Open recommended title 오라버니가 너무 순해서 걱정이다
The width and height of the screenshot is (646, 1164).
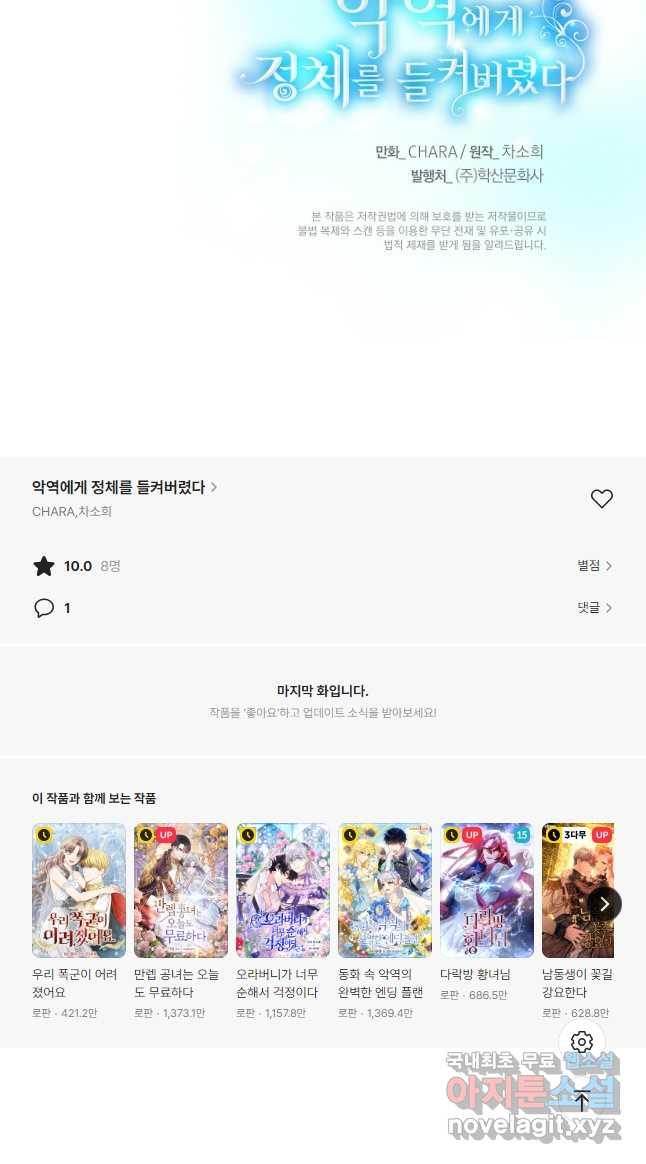click(283, 891)
